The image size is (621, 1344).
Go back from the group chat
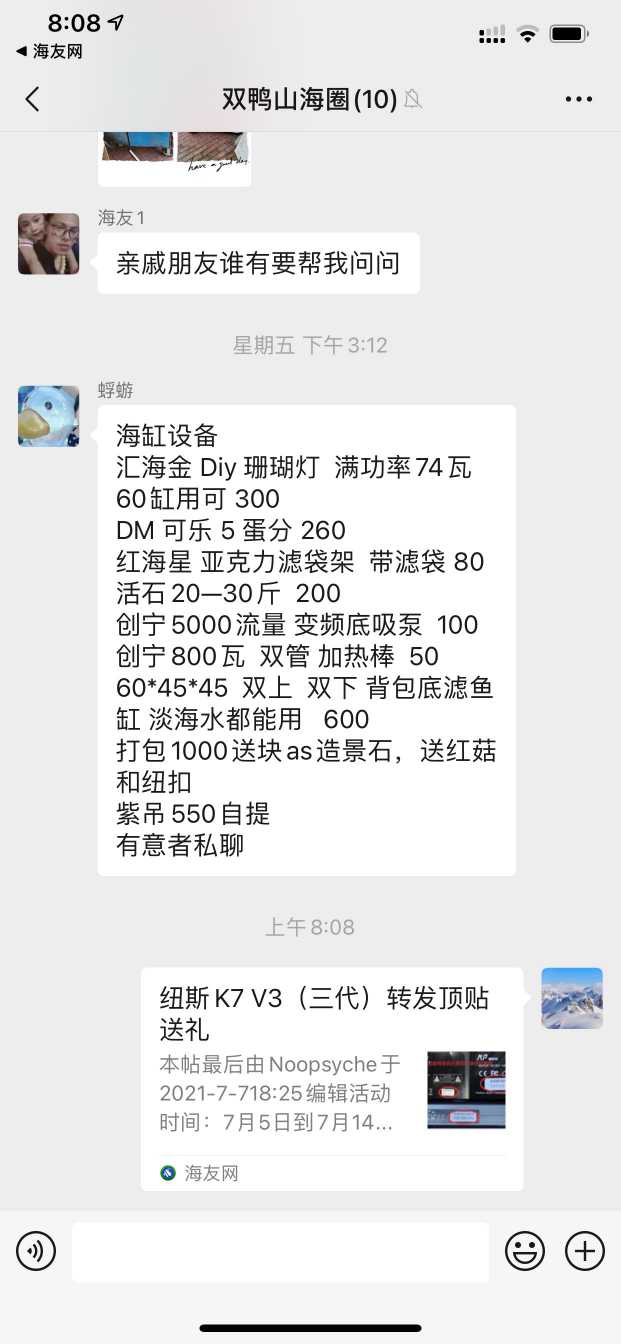(x=32, y=99)
